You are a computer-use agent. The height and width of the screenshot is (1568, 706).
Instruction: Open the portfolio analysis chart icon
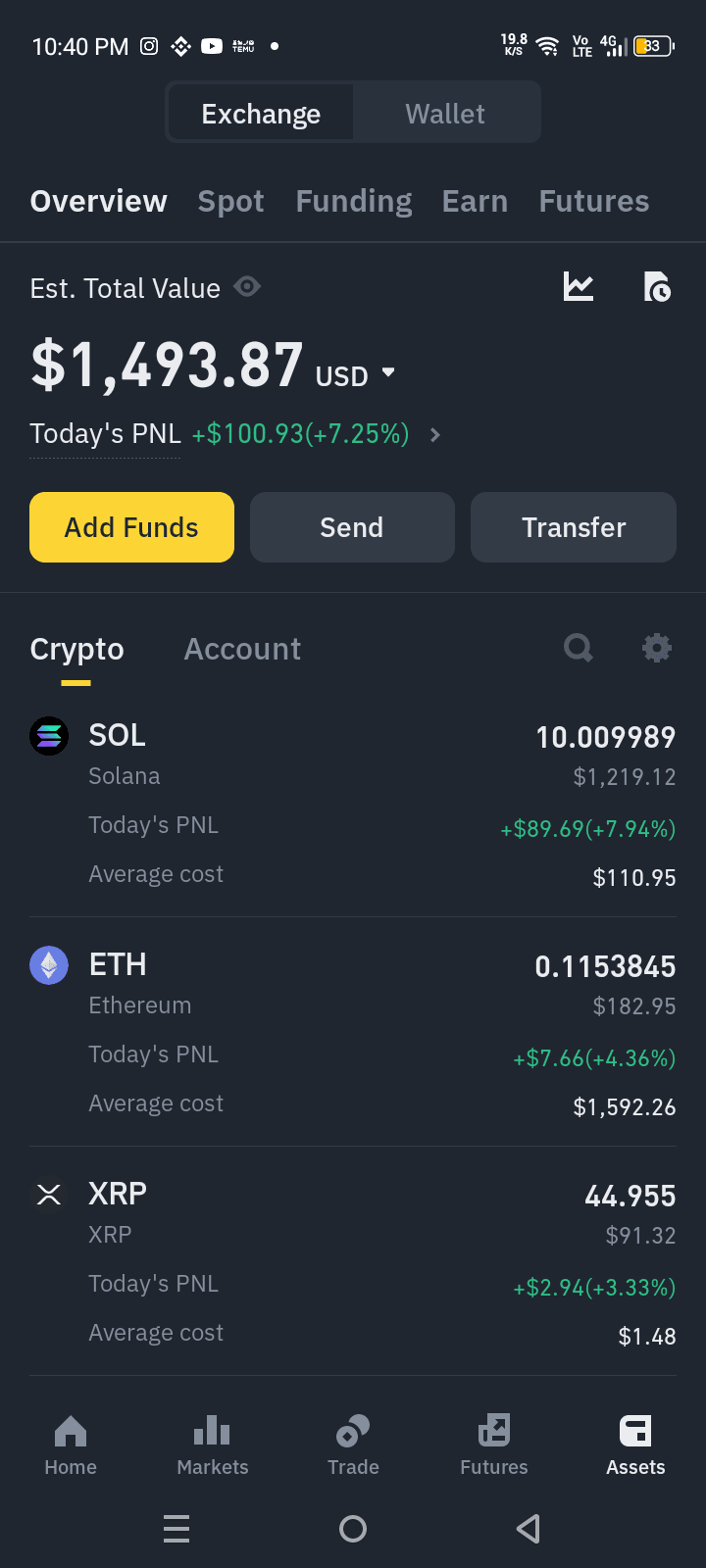coord(579,286)
